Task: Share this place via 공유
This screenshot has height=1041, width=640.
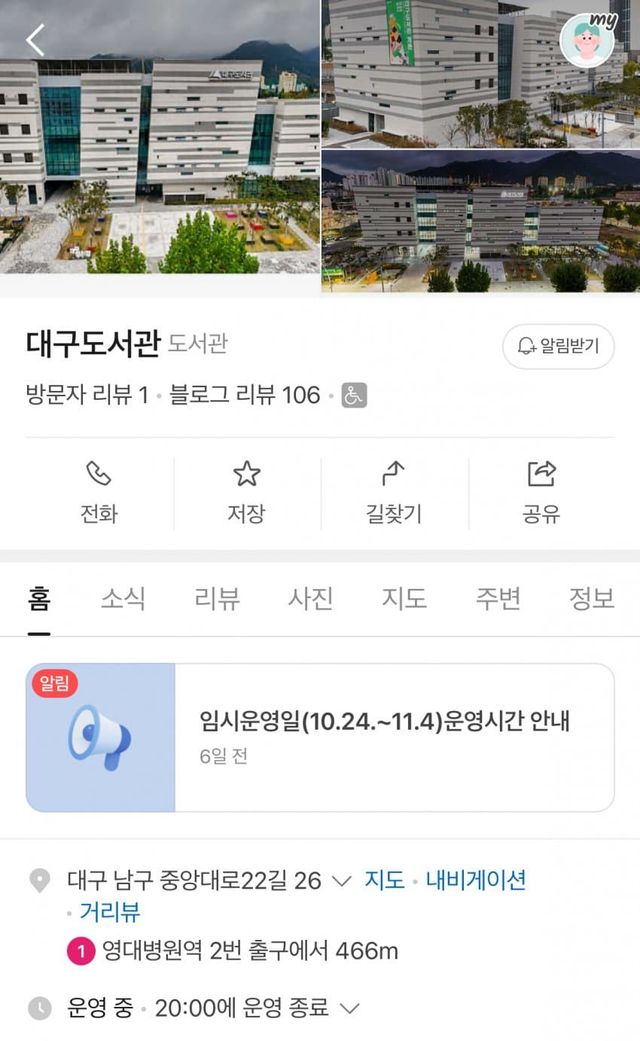Action: point(541,493)
